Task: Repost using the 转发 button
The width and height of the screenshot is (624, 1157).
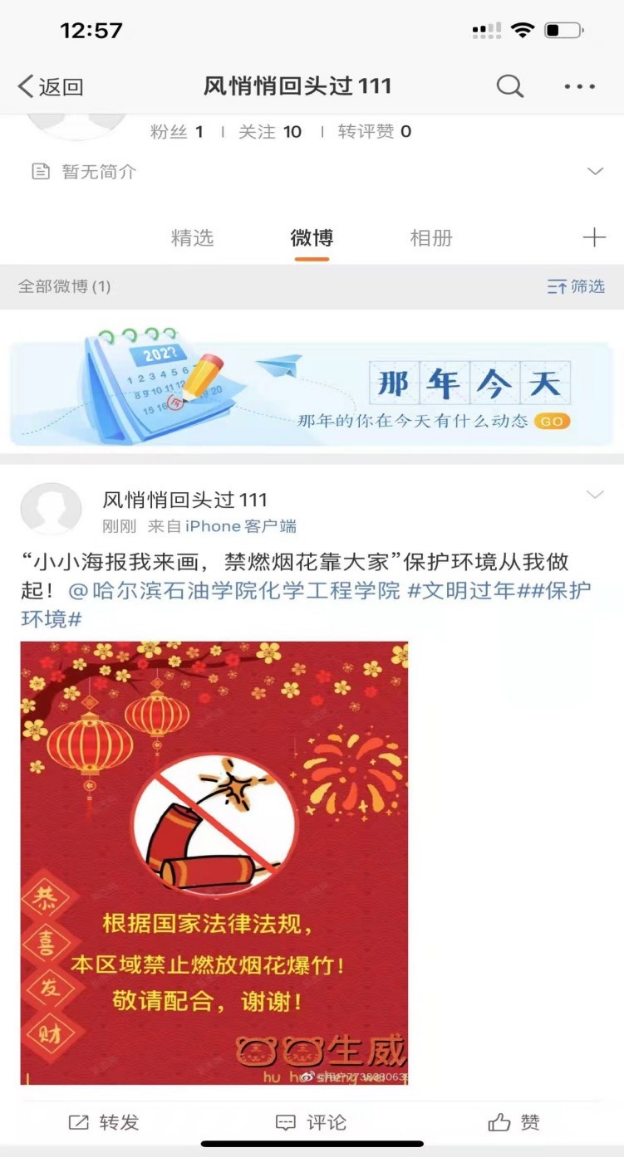Action: point(104,1122)
